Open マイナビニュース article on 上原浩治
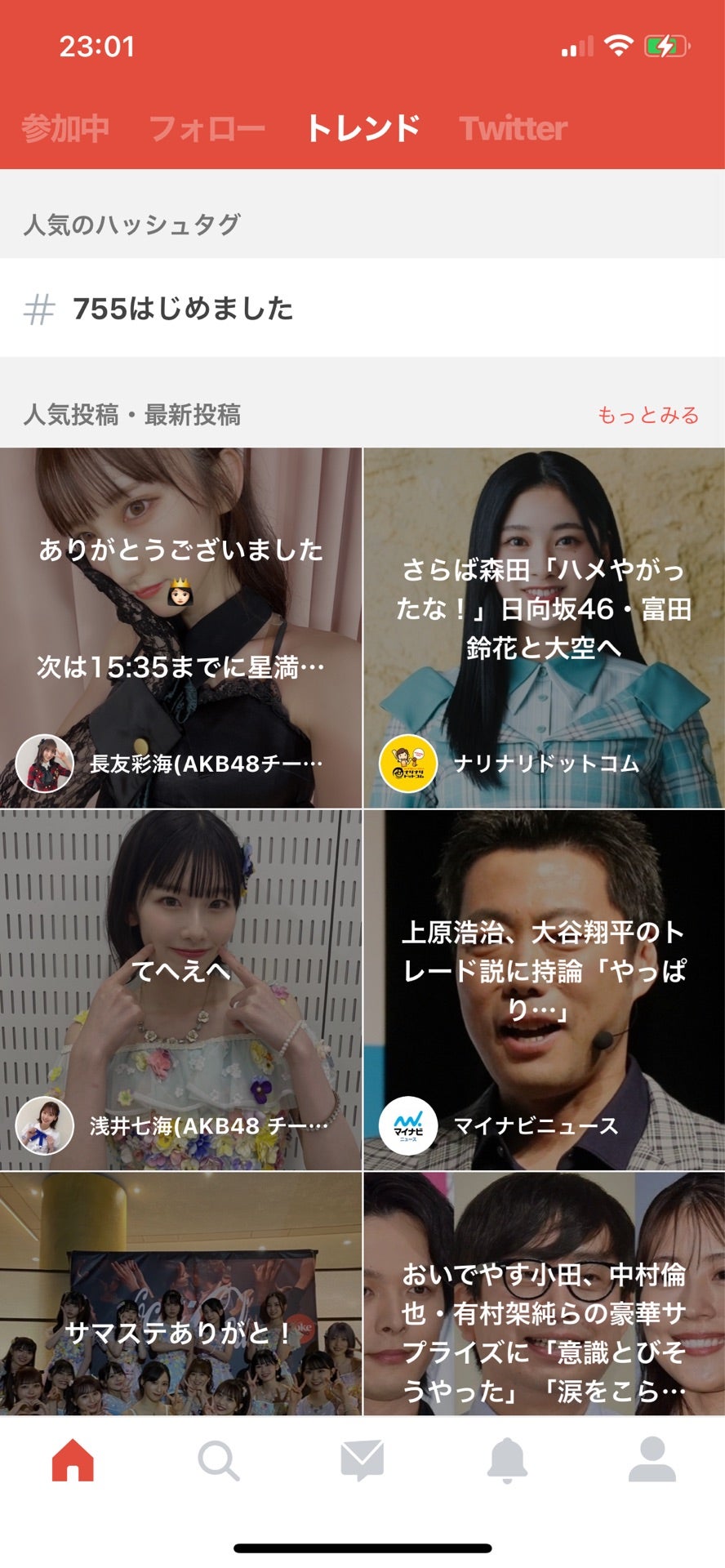This screenshot has width=725, height=1568. (x=544, y=990)
